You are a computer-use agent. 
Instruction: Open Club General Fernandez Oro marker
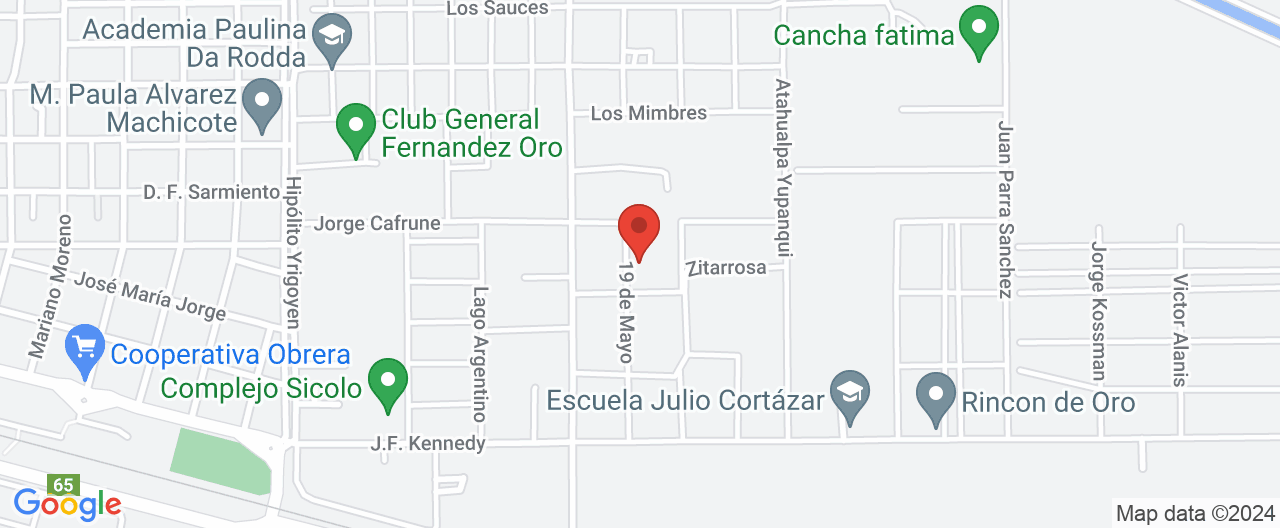[354, 127]
